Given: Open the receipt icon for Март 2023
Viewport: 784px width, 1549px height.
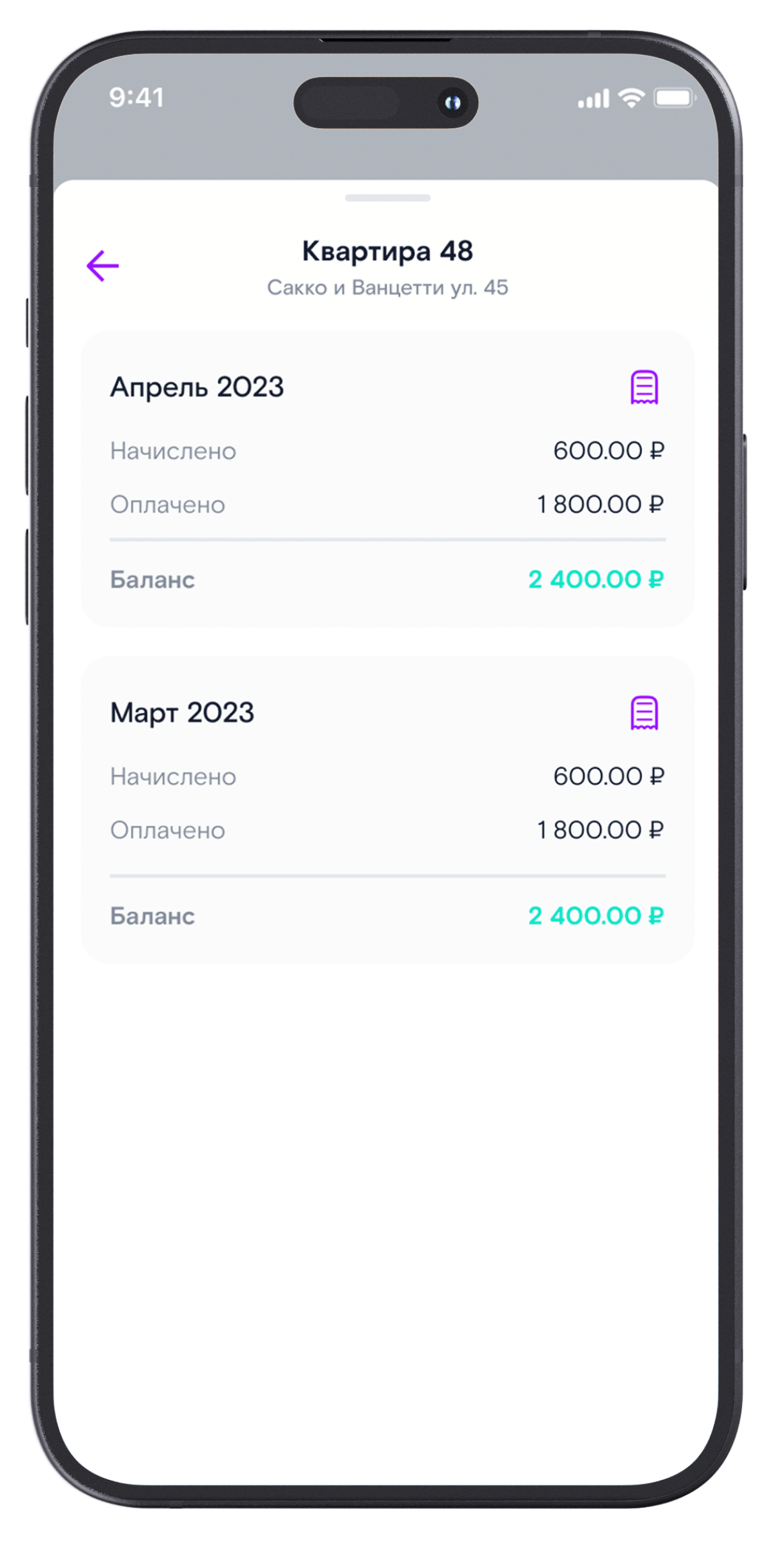Looking at the screenshot, I should tap(644, 713).
